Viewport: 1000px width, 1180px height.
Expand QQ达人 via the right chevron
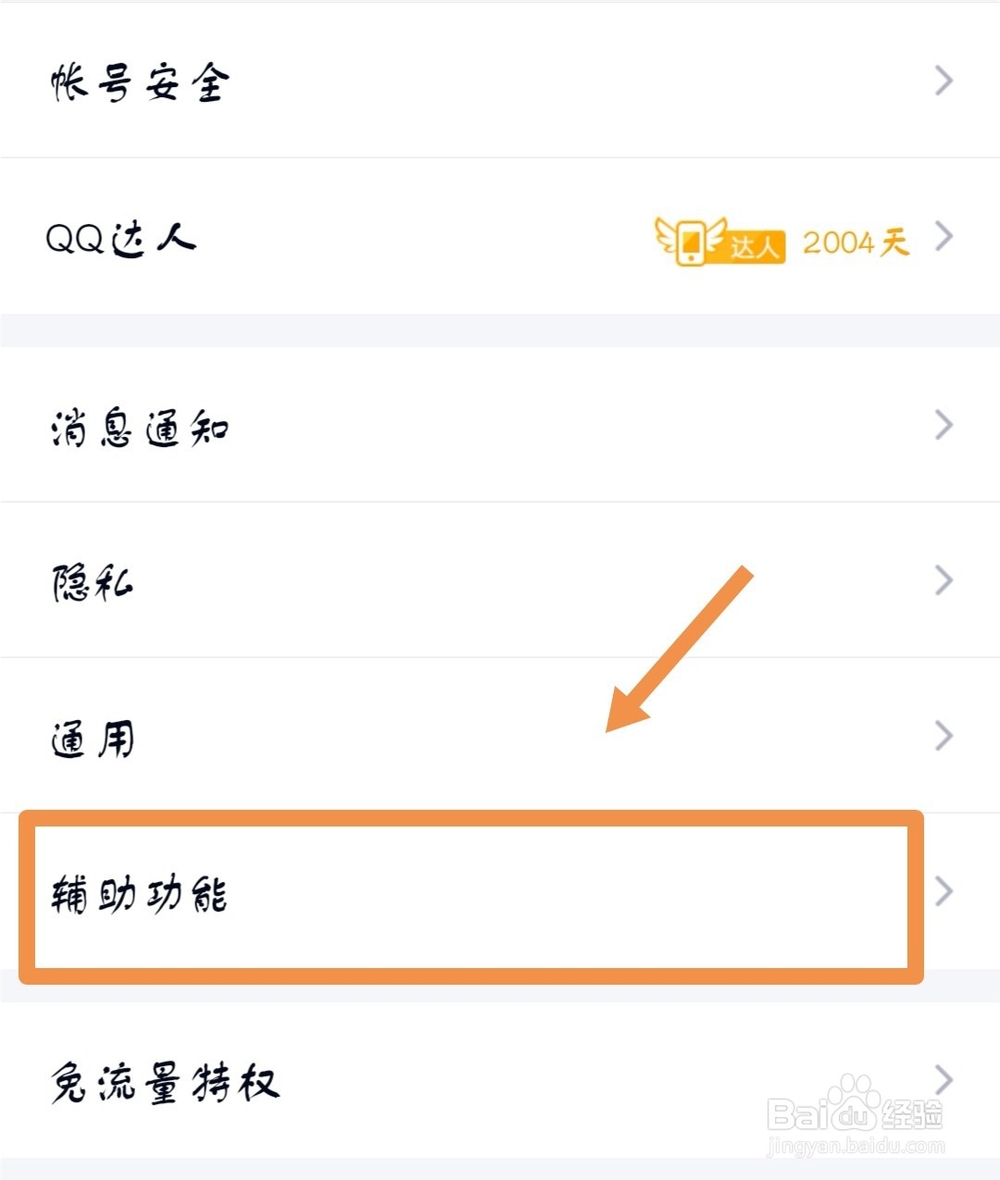tap(941, 237)
